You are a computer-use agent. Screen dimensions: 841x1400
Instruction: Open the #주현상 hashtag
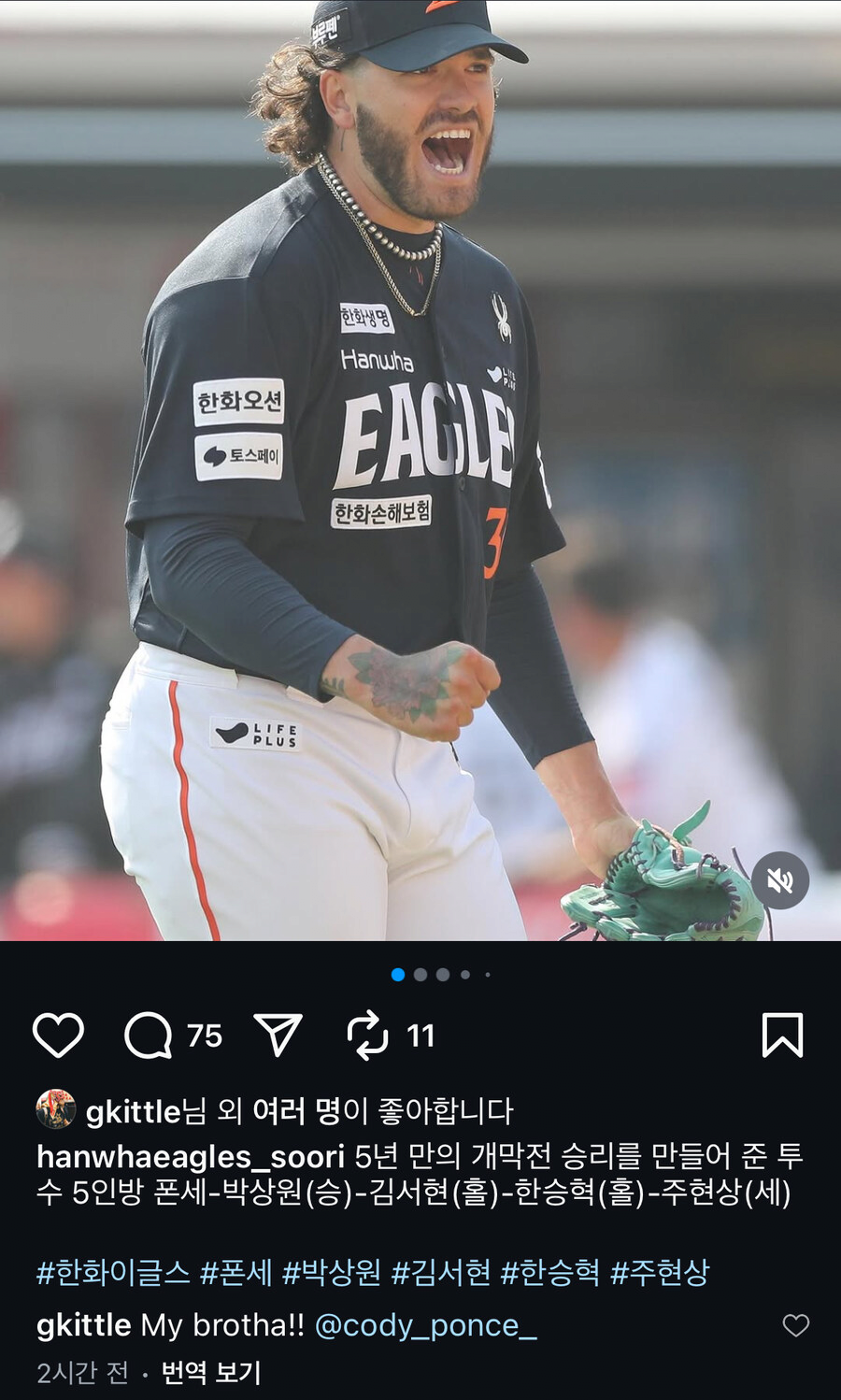tap(660, 1272)
